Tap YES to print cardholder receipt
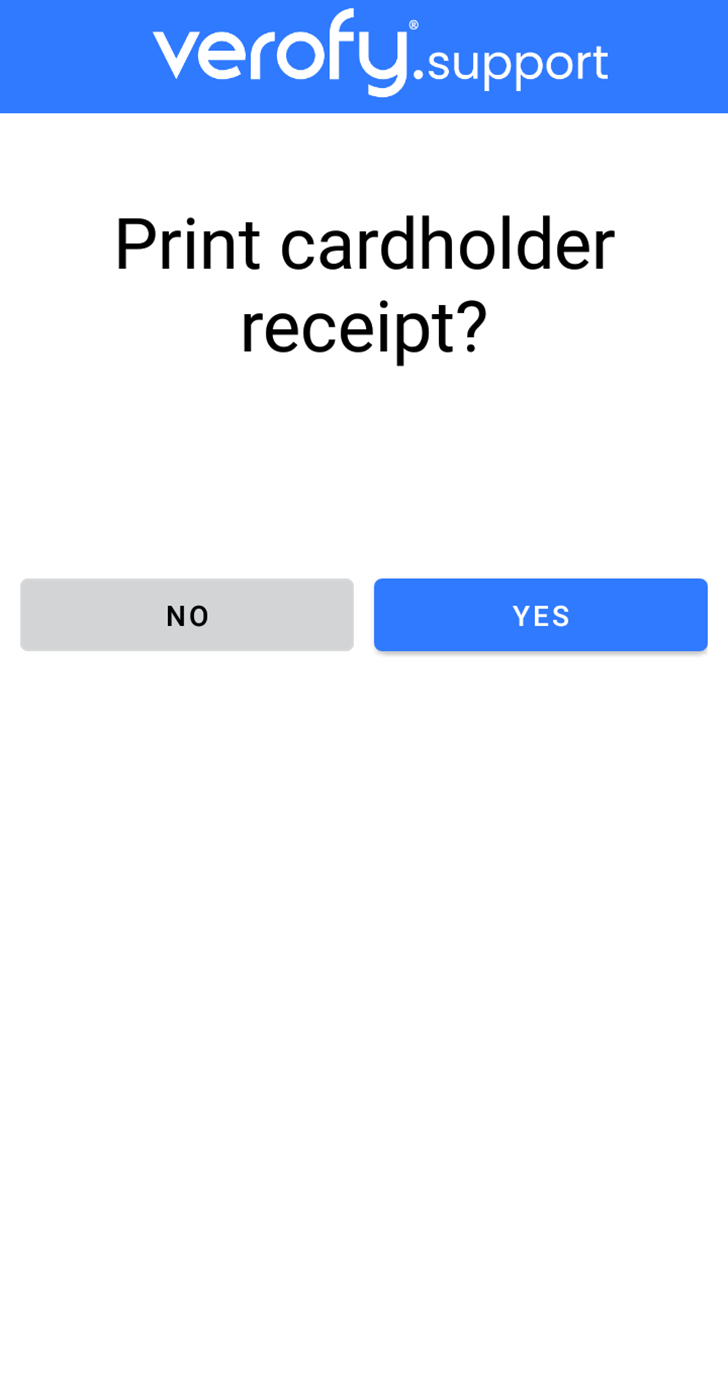Image resolution: width=728 pixels, height=1397 pixels. 540,615
